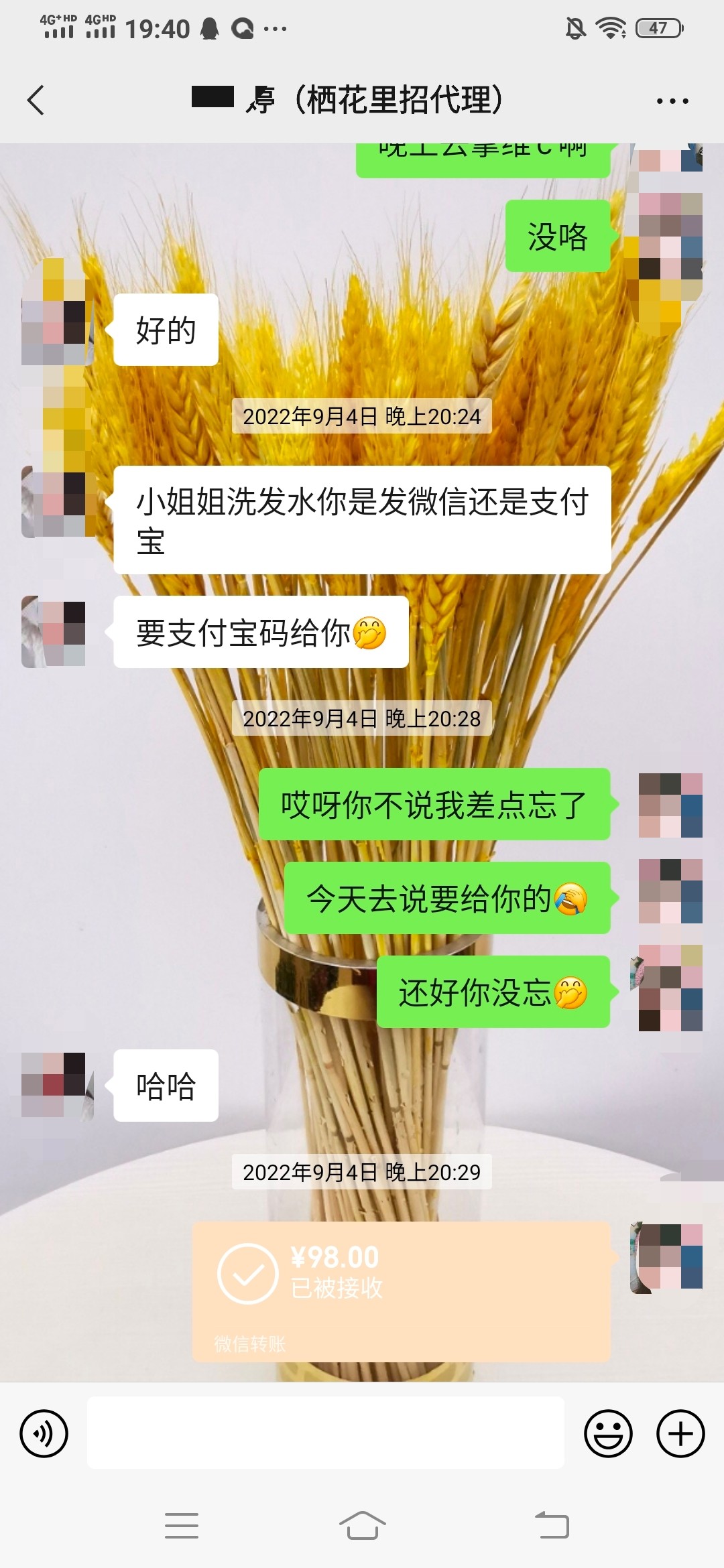724x1568 pixels.
Task: Go back to the chat list
Action: [x=36, y=101]
